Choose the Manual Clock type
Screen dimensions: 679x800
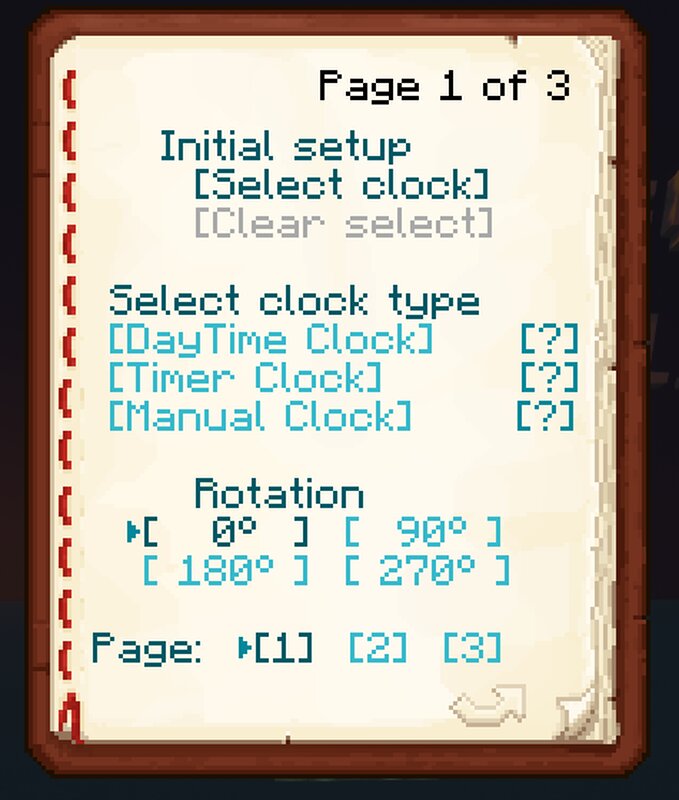coord(260,416)
